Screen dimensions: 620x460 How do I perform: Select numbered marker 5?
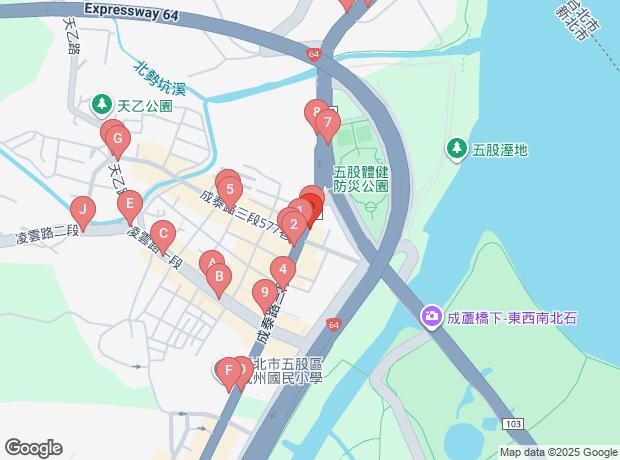tap(230, 187)
